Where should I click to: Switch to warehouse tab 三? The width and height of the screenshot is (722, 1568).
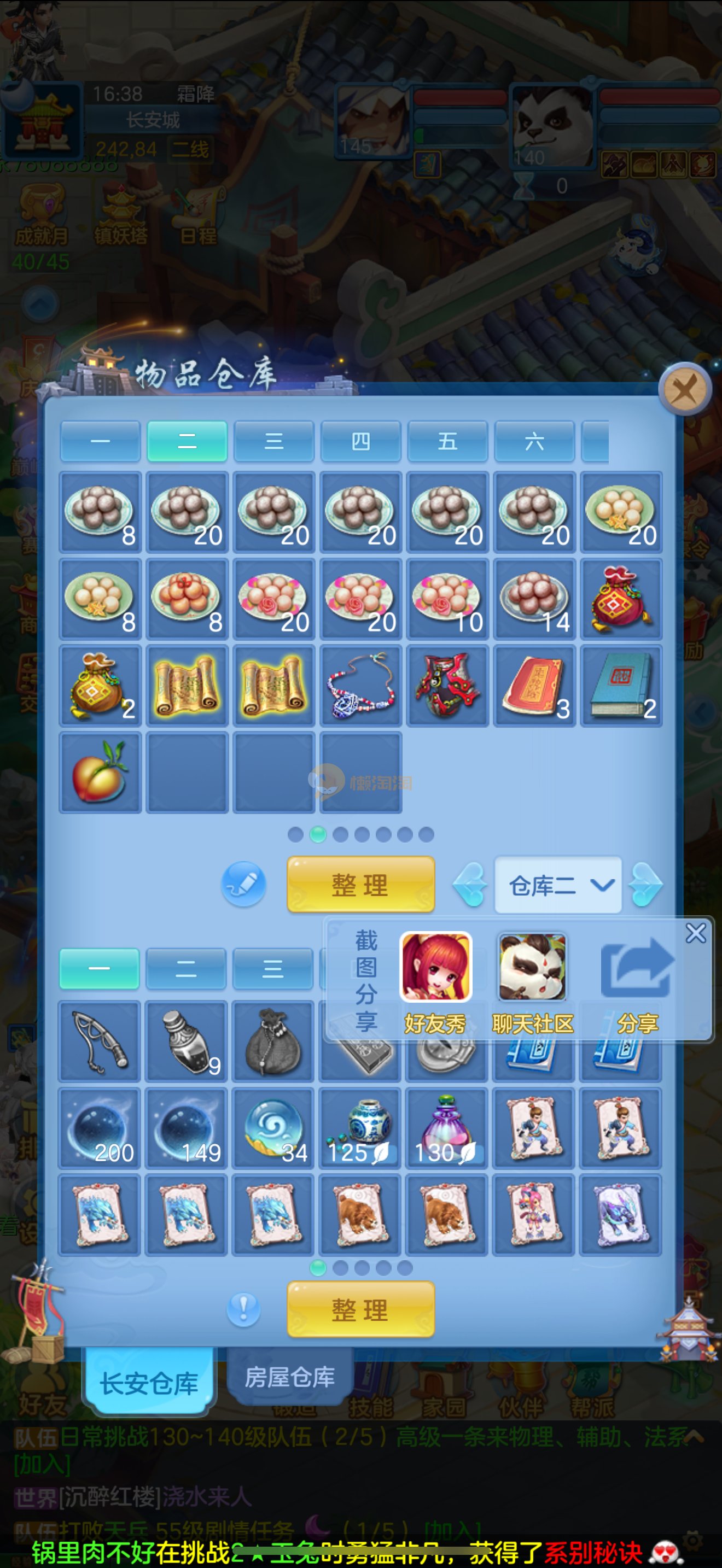click(x=274, y=441)
